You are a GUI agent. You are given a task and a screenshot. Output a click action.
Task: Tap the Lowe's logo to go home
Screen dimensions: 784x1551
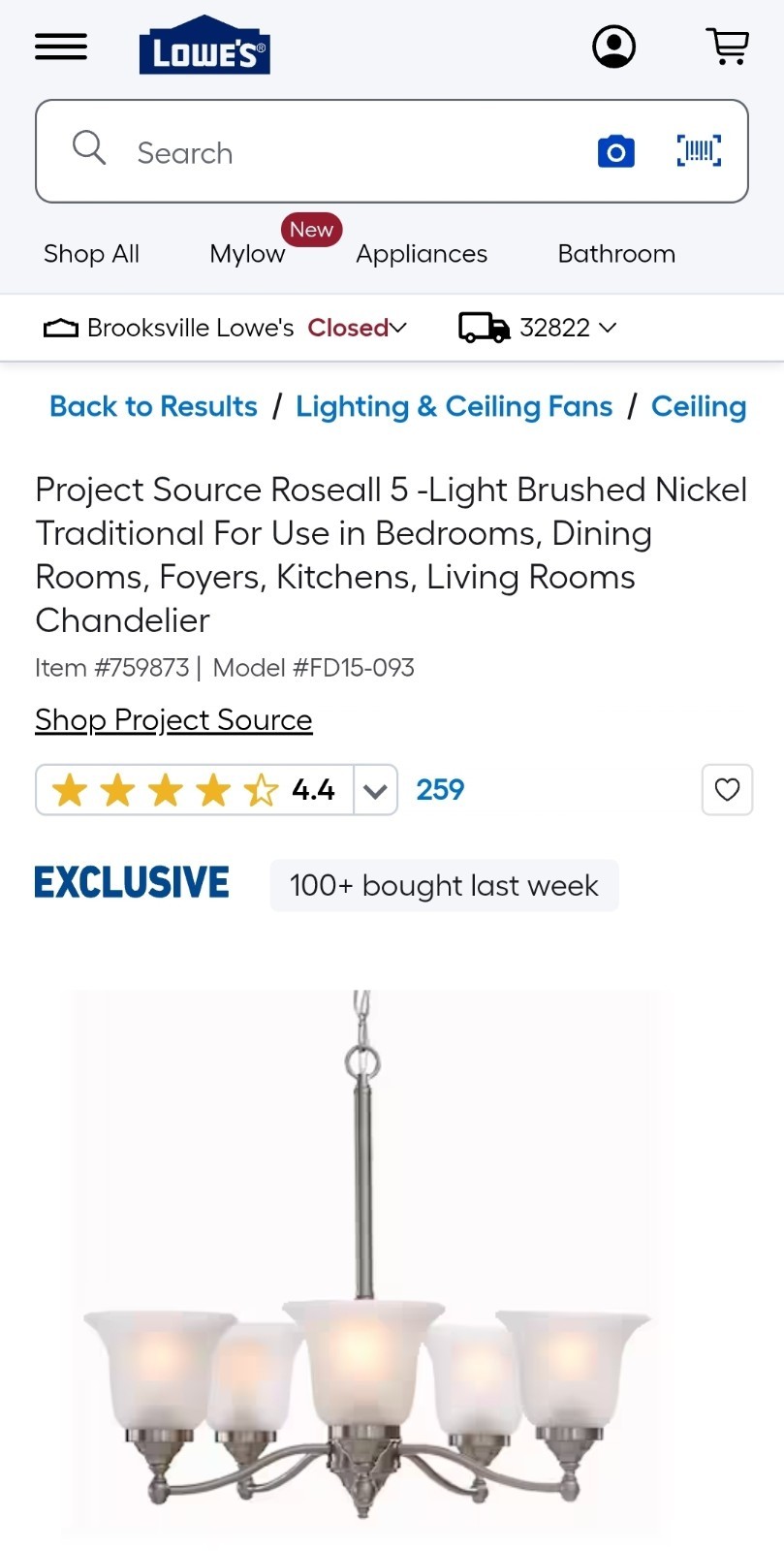coord(204,46)
